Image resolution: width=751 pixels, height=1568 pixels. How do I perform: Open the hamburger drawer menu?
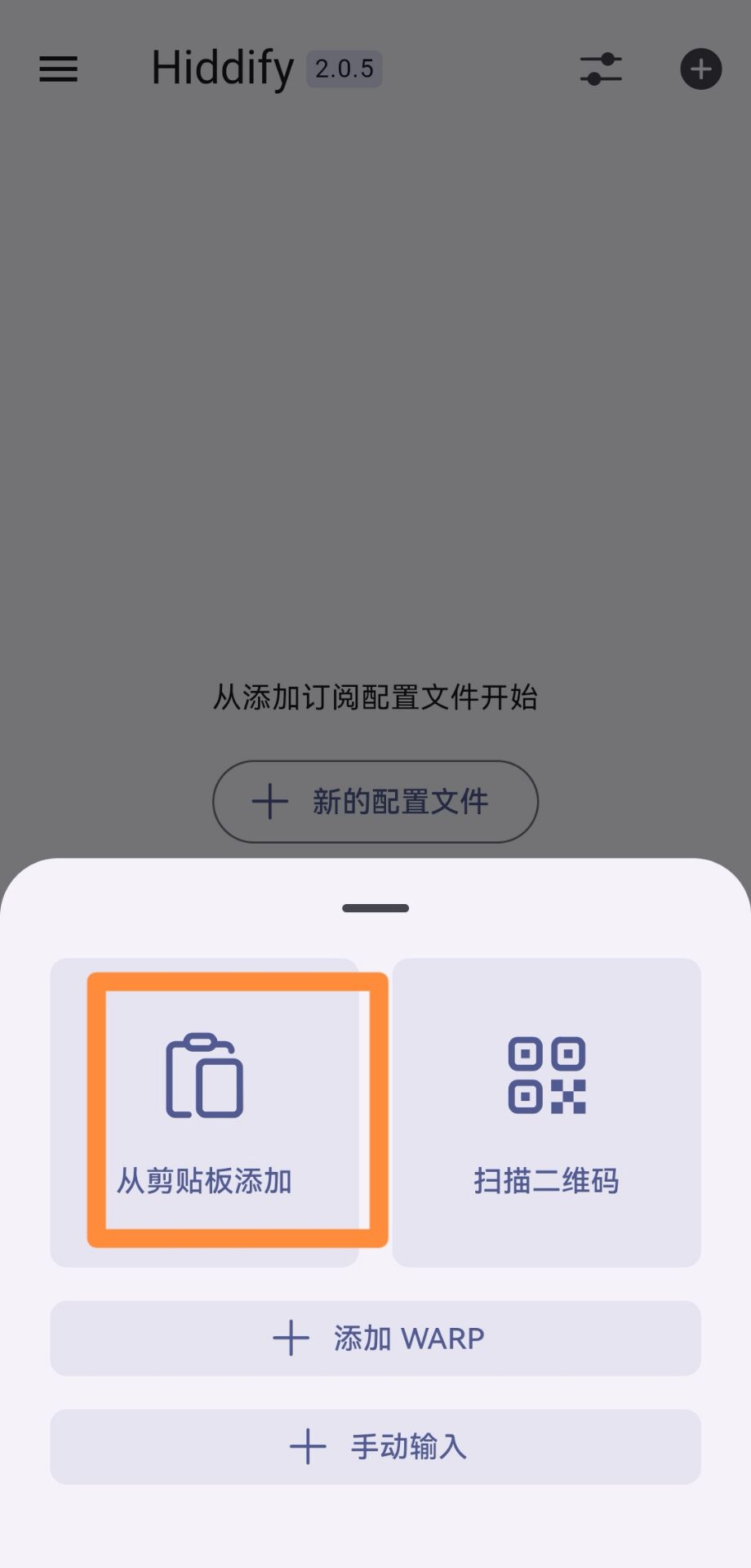[x=59, y=69]
